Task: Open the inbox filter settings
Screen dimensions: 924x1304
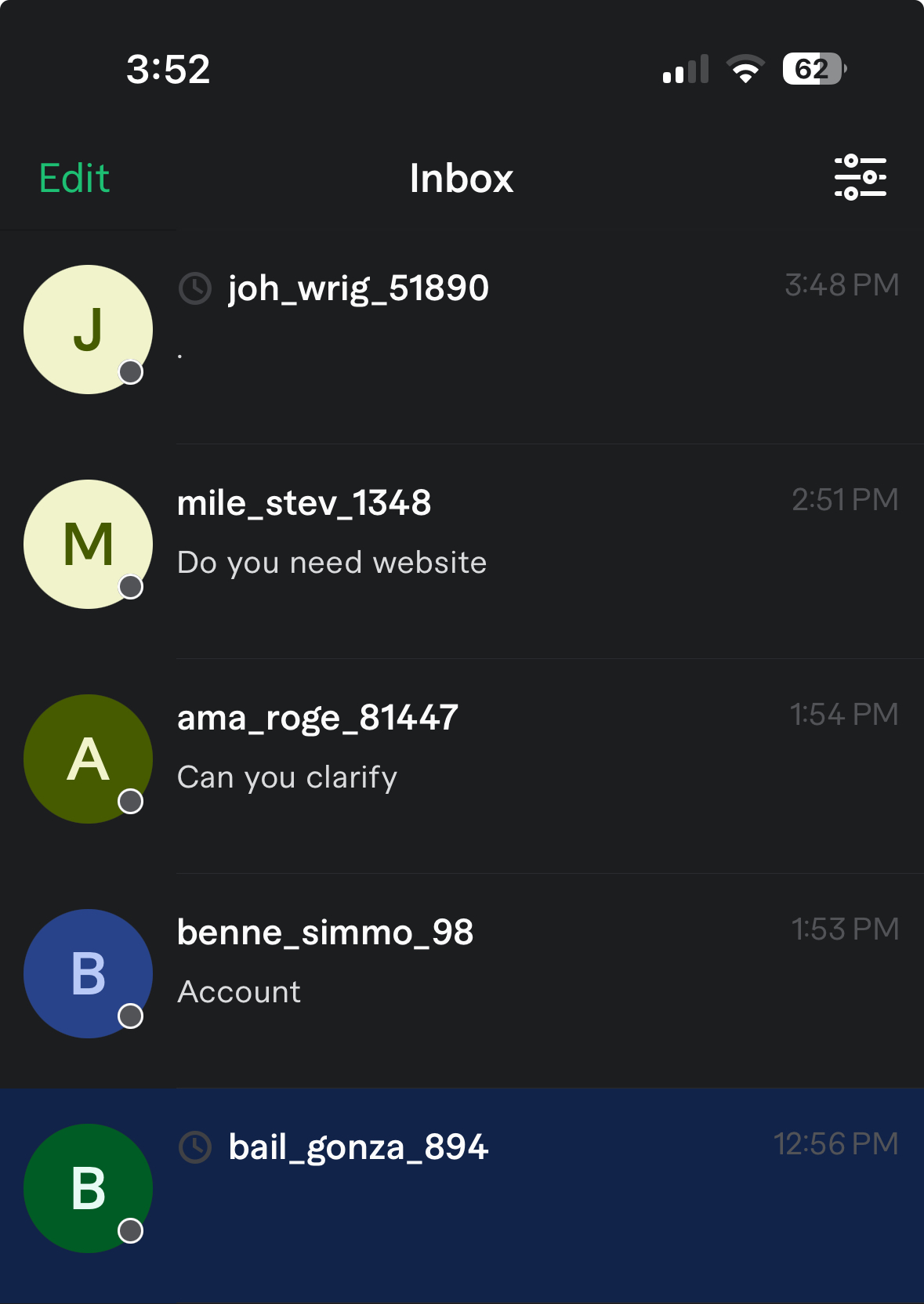Action: pyautogui.click(x=860, y=177)
